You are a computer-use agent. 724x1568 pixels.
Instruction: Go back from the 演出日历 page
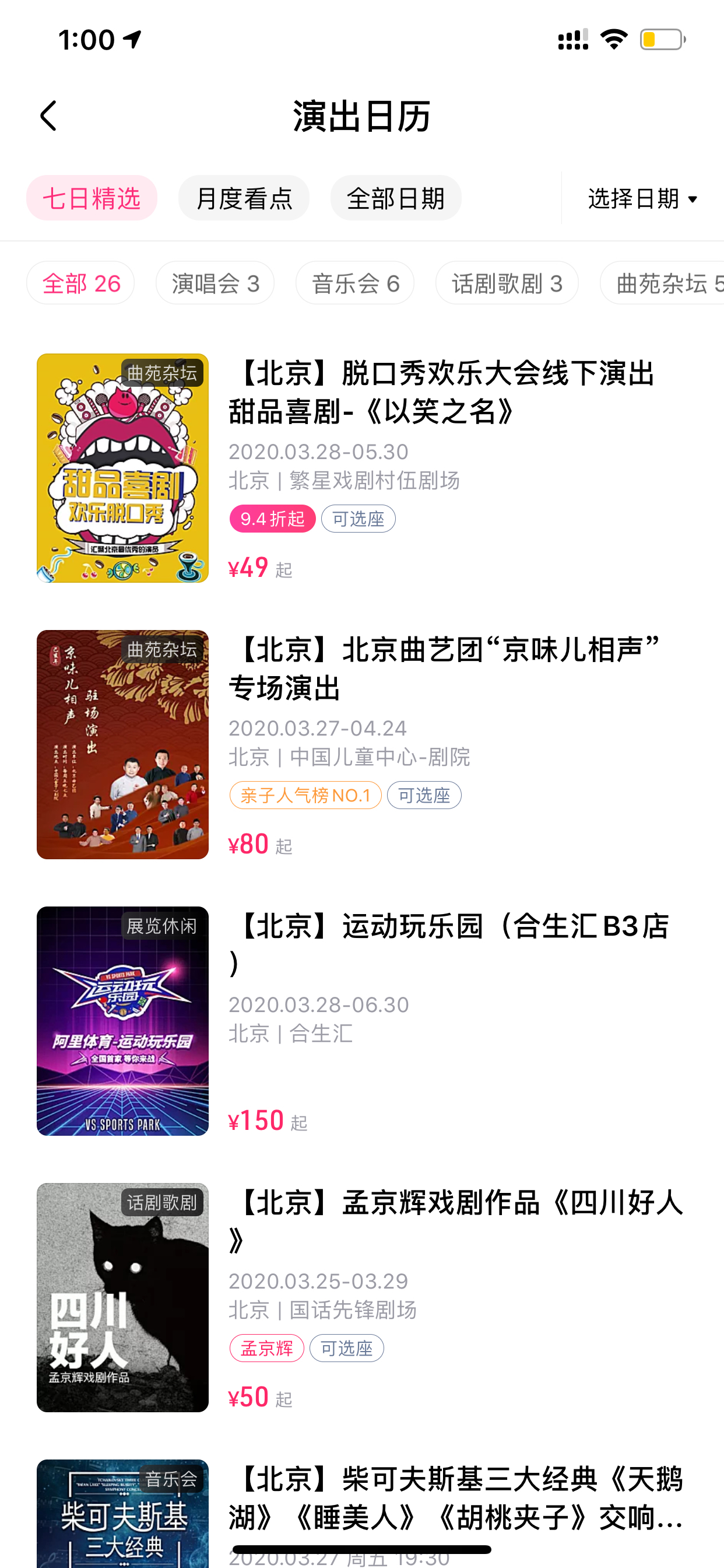click(48, 116)
